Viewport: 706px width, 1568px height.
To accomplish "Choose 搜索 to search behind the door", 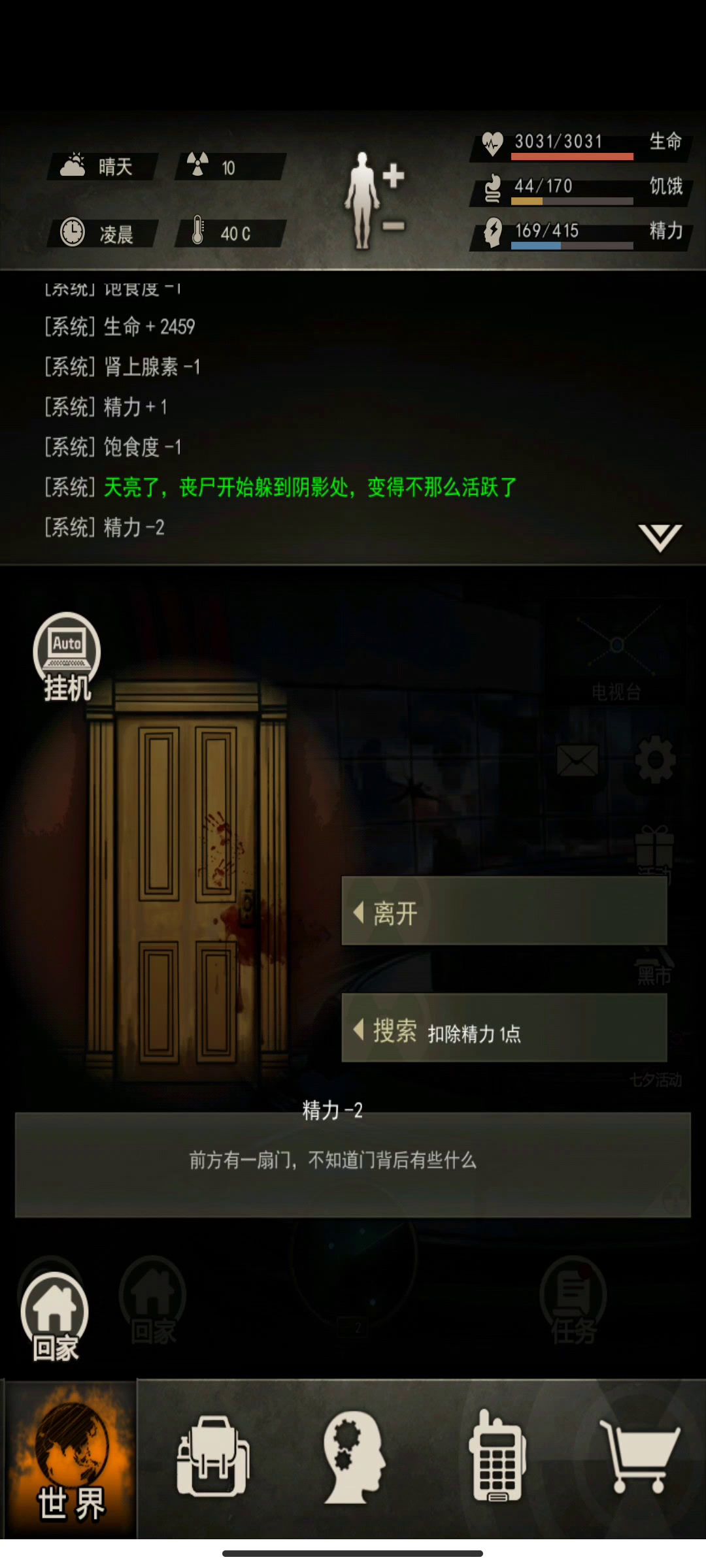I will click(x=504, y=1028).
